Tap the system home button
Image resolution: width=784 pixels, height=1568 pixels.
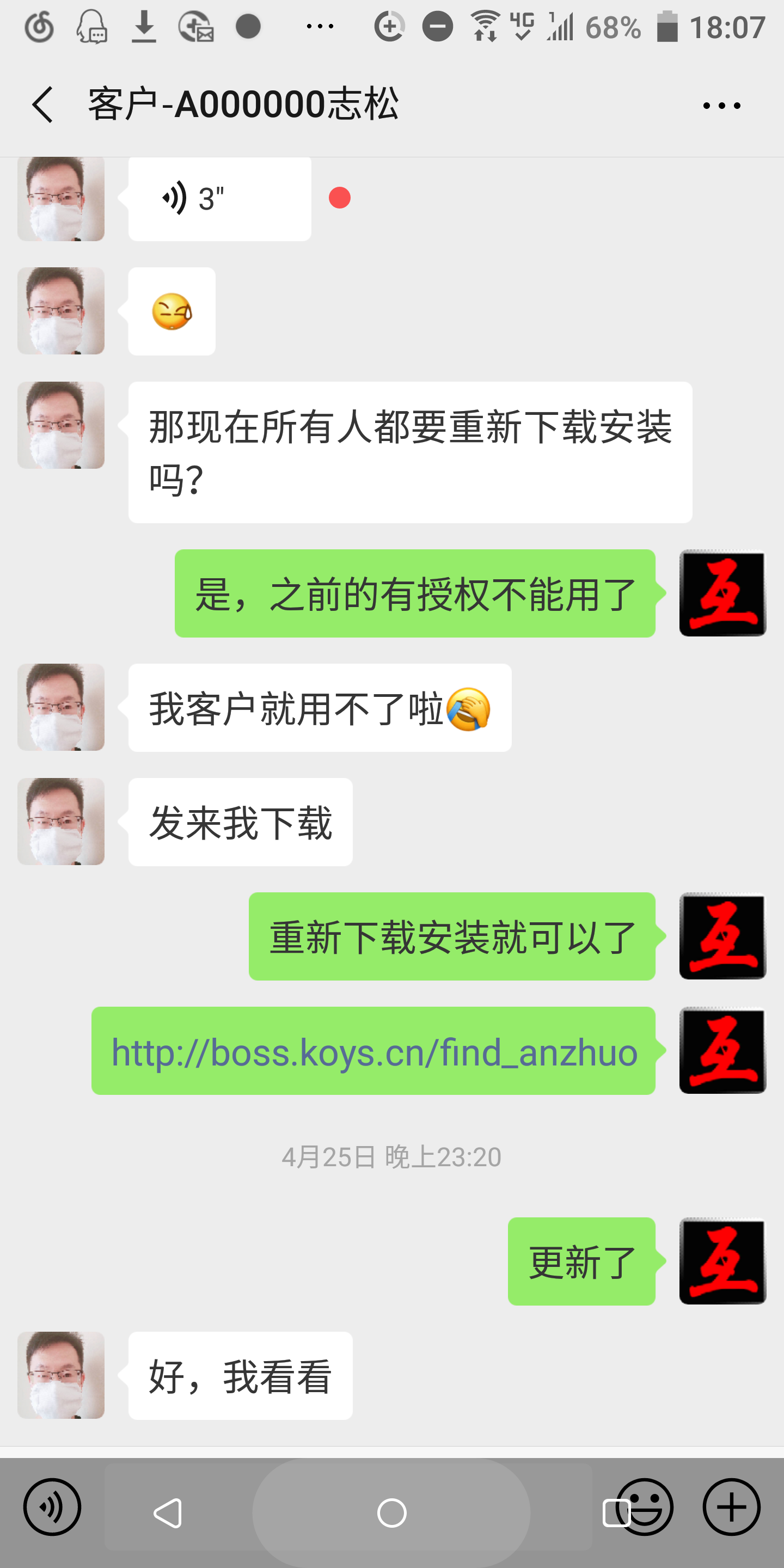tap(391, 1512)
